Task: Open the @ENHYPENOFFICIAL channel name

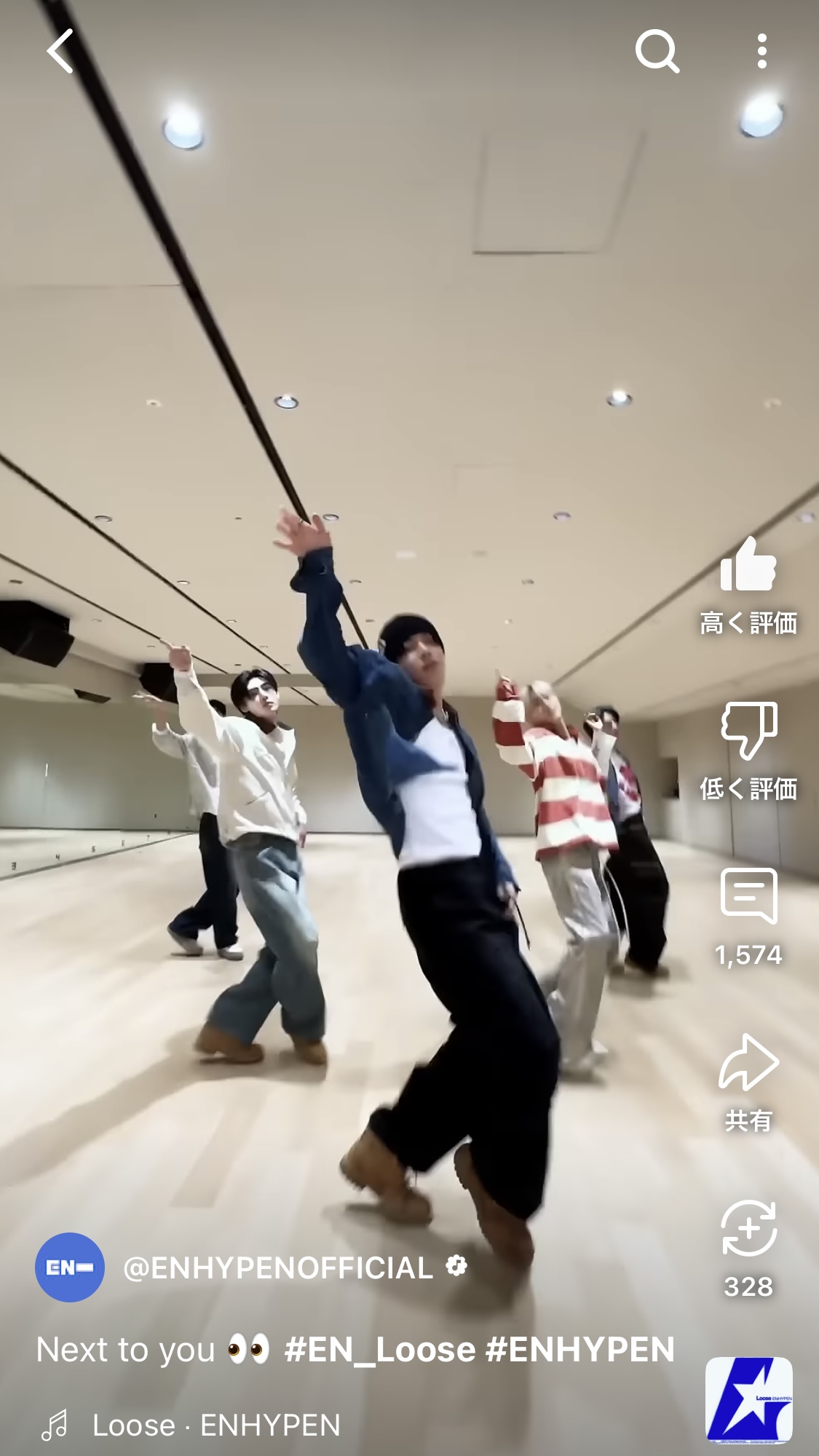Action: tap(278, 1268)
